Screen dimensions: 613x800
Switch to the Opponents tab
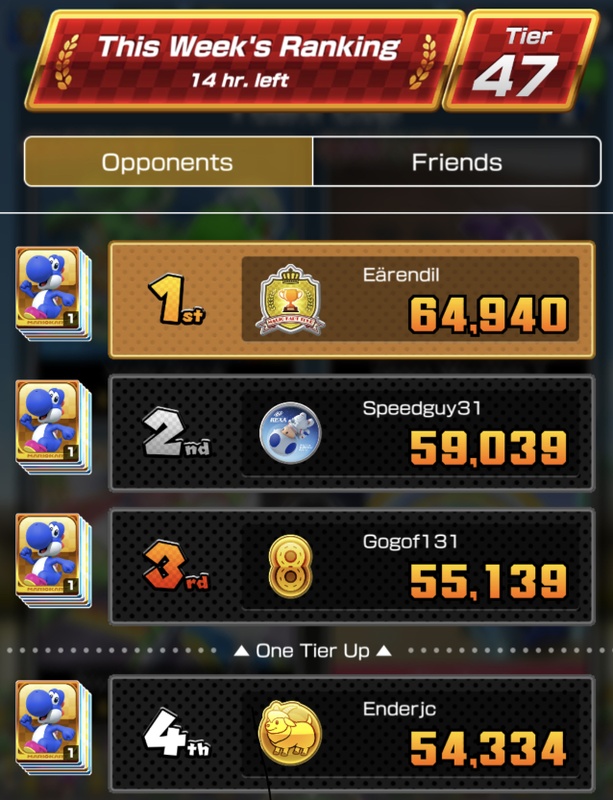pyautogui.click(x=167, y=162)
